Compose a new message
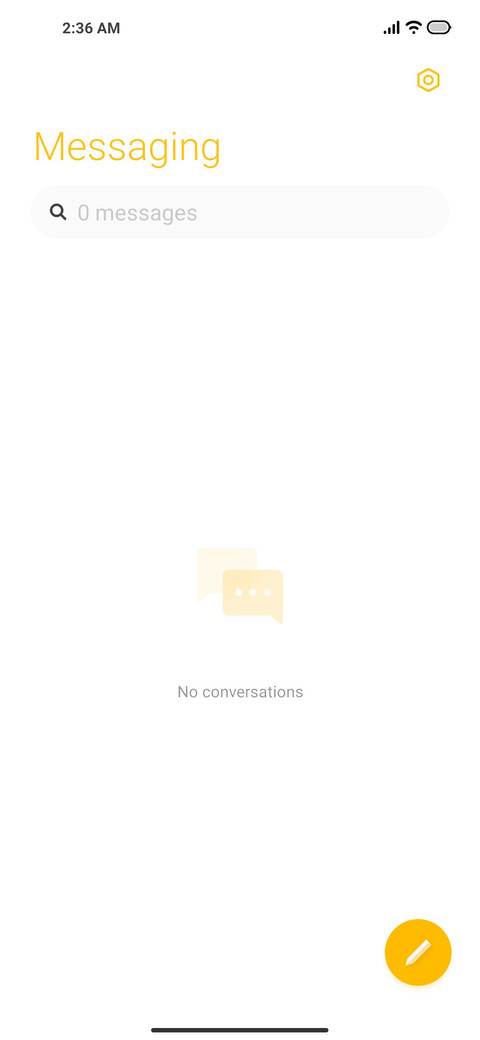480x1040 pixels. click(418, 952)
